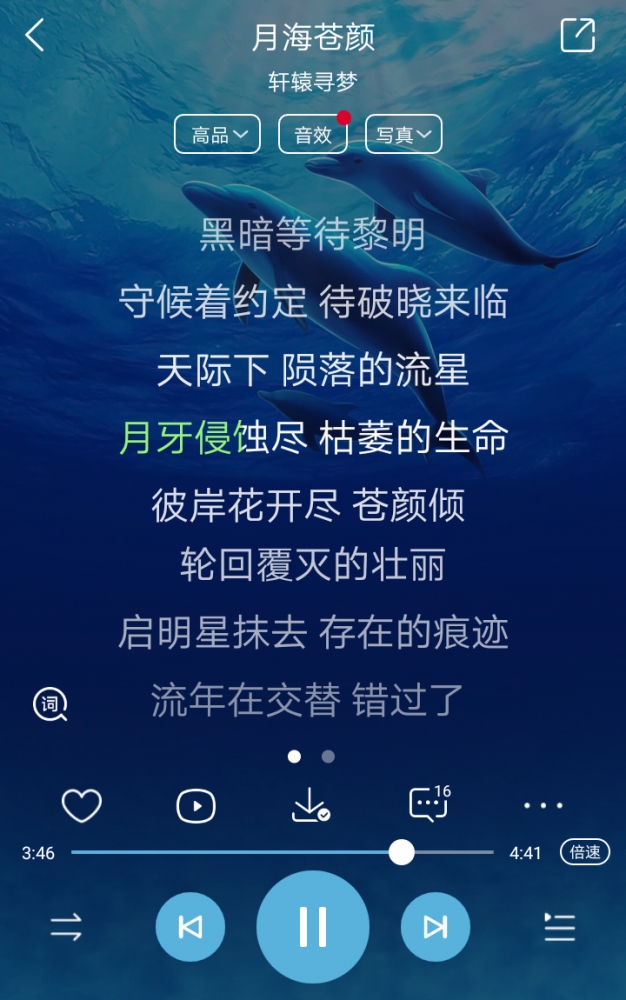Tap the download icon
This screenshot has width=626, height=1000.
311,806
